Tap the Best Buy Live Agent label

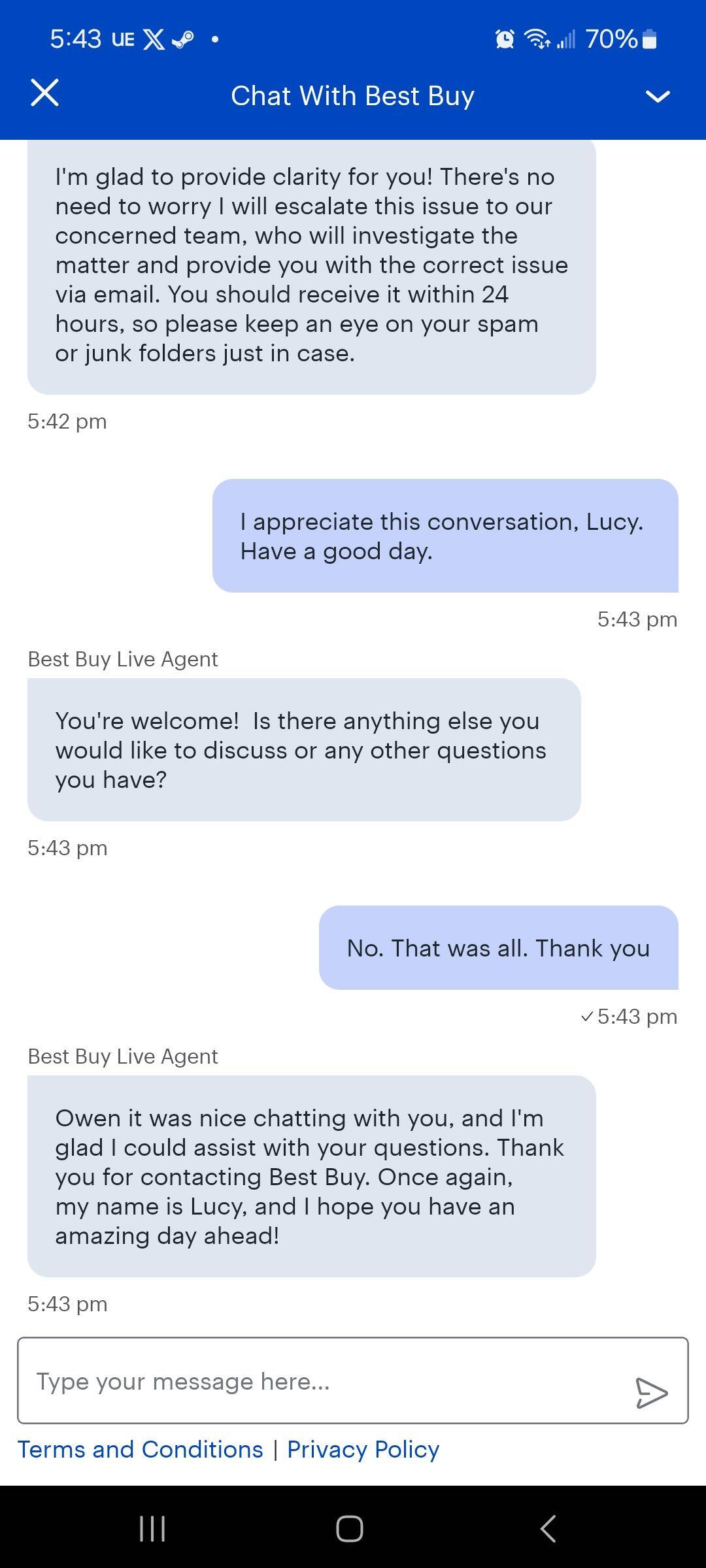122,1056
